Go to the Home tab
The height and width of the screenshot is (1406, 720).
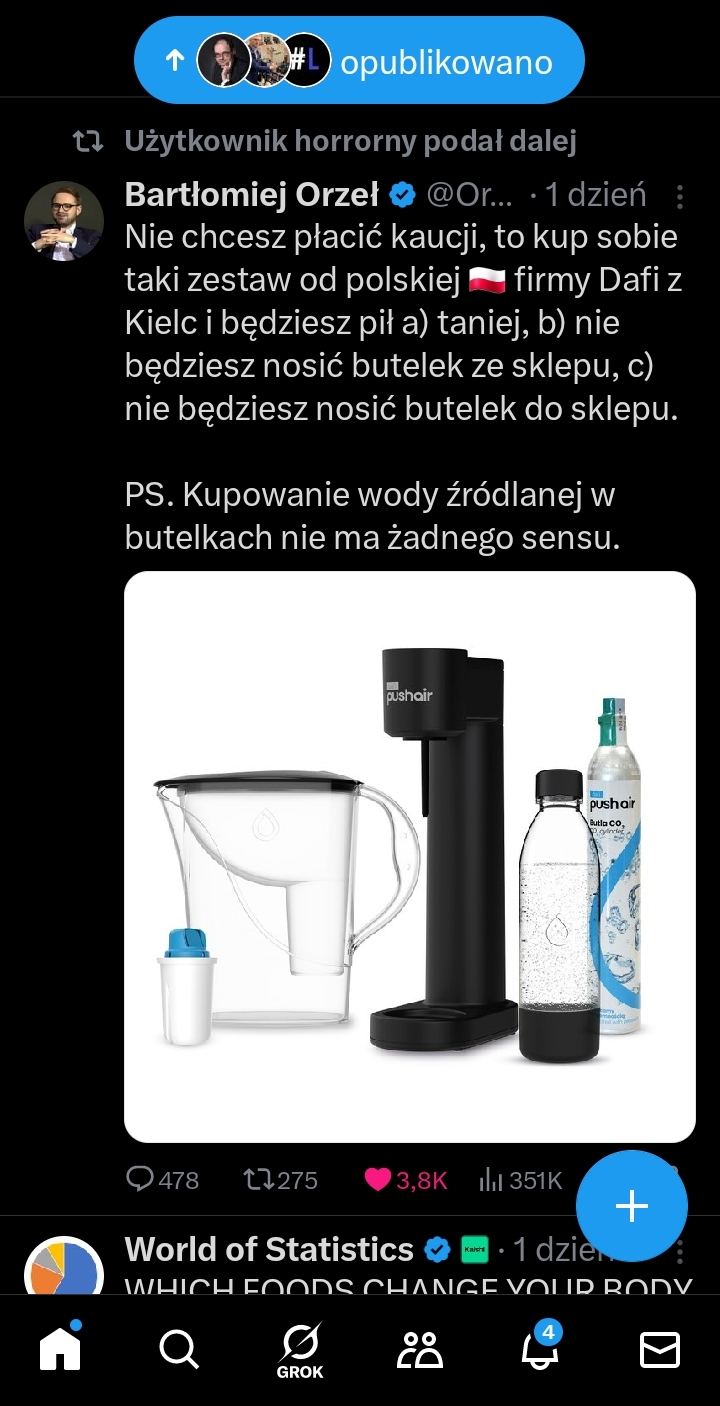coord(60,1349)
